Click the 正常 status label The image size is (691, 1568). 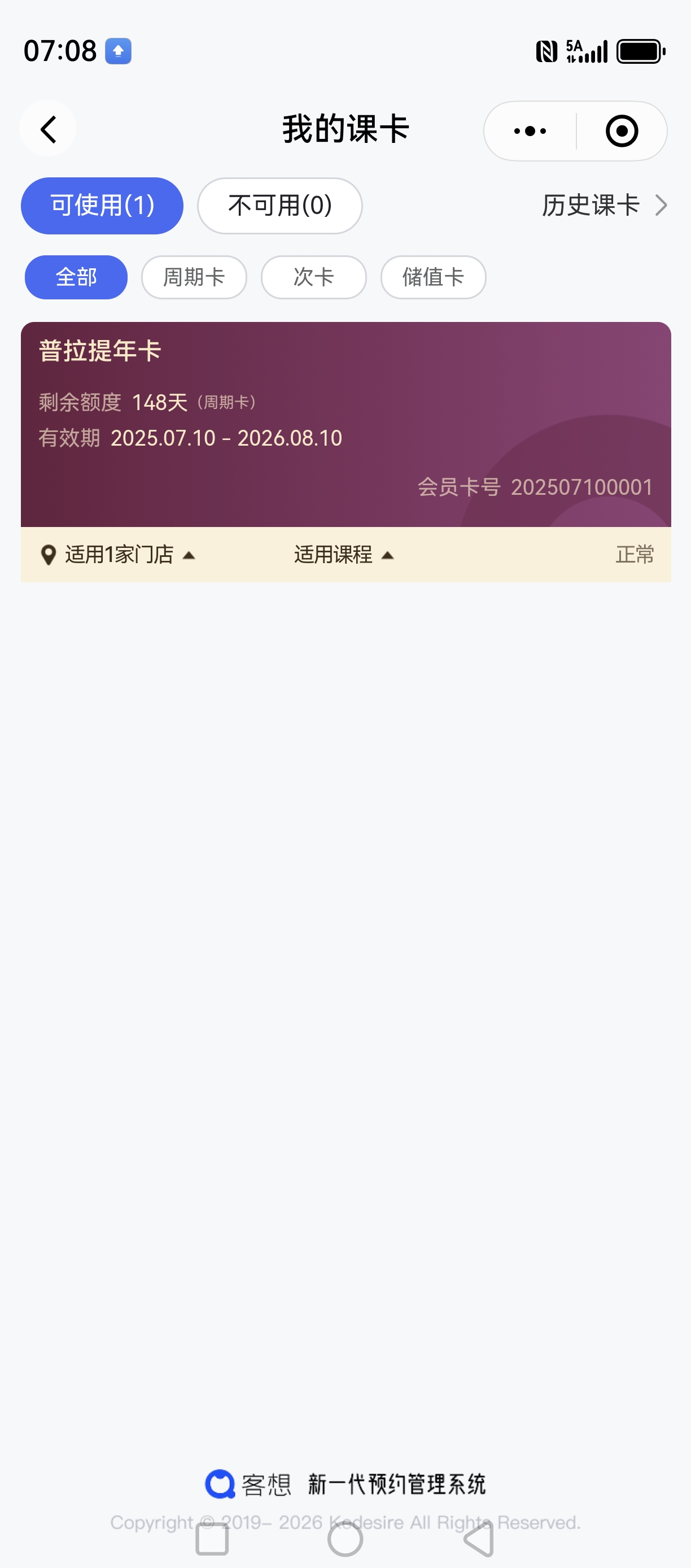(x=635, y=554)
